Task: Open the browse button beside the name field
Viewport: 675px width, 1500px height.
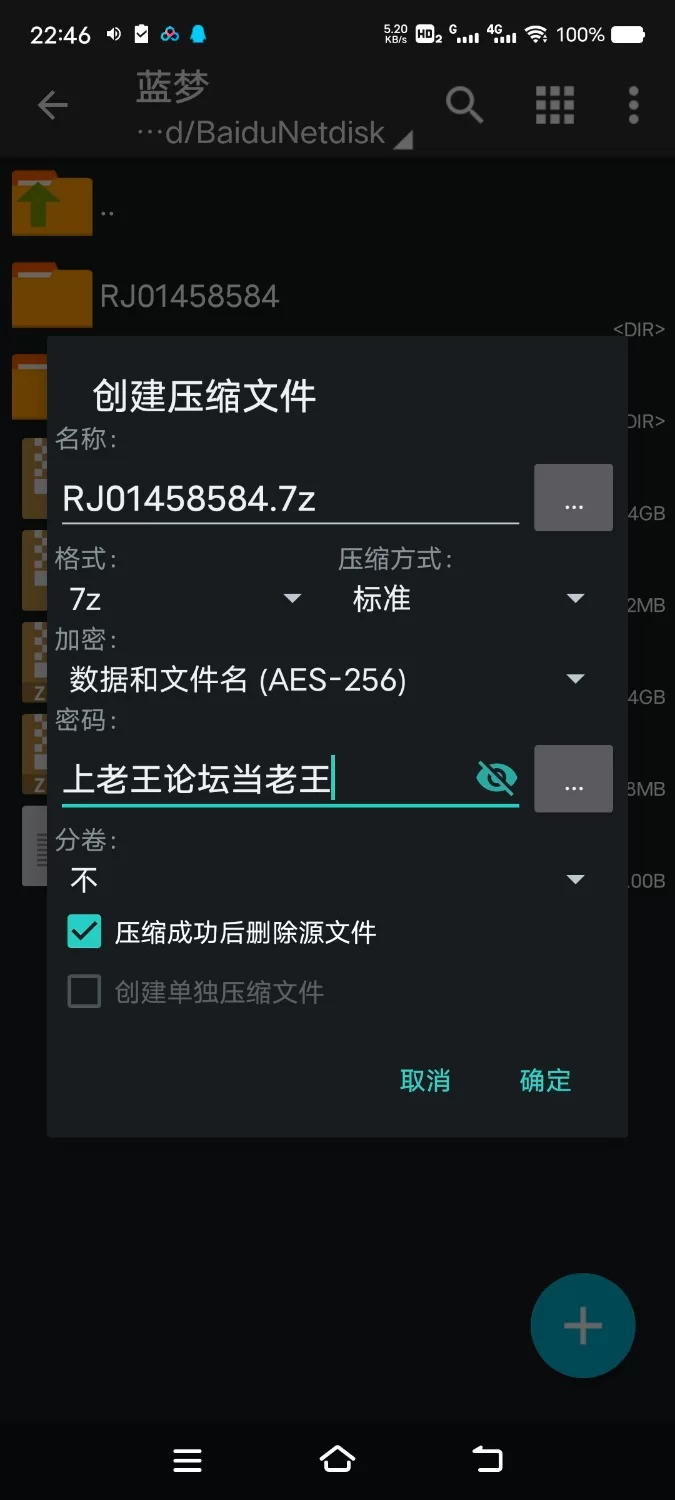Action: (573, 498)
